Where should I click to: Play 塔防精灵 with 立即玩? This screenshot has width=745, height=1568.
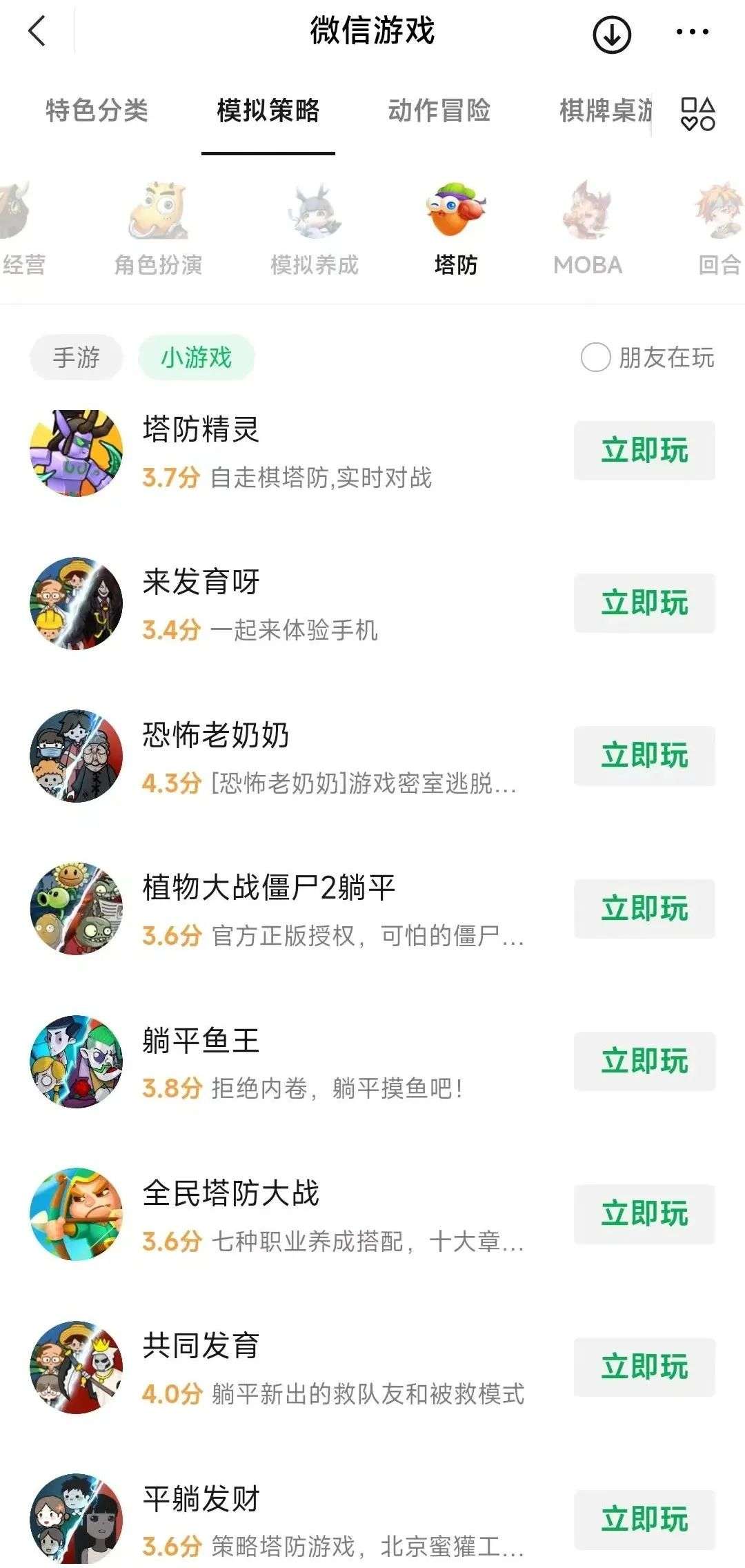pos(644,451)
